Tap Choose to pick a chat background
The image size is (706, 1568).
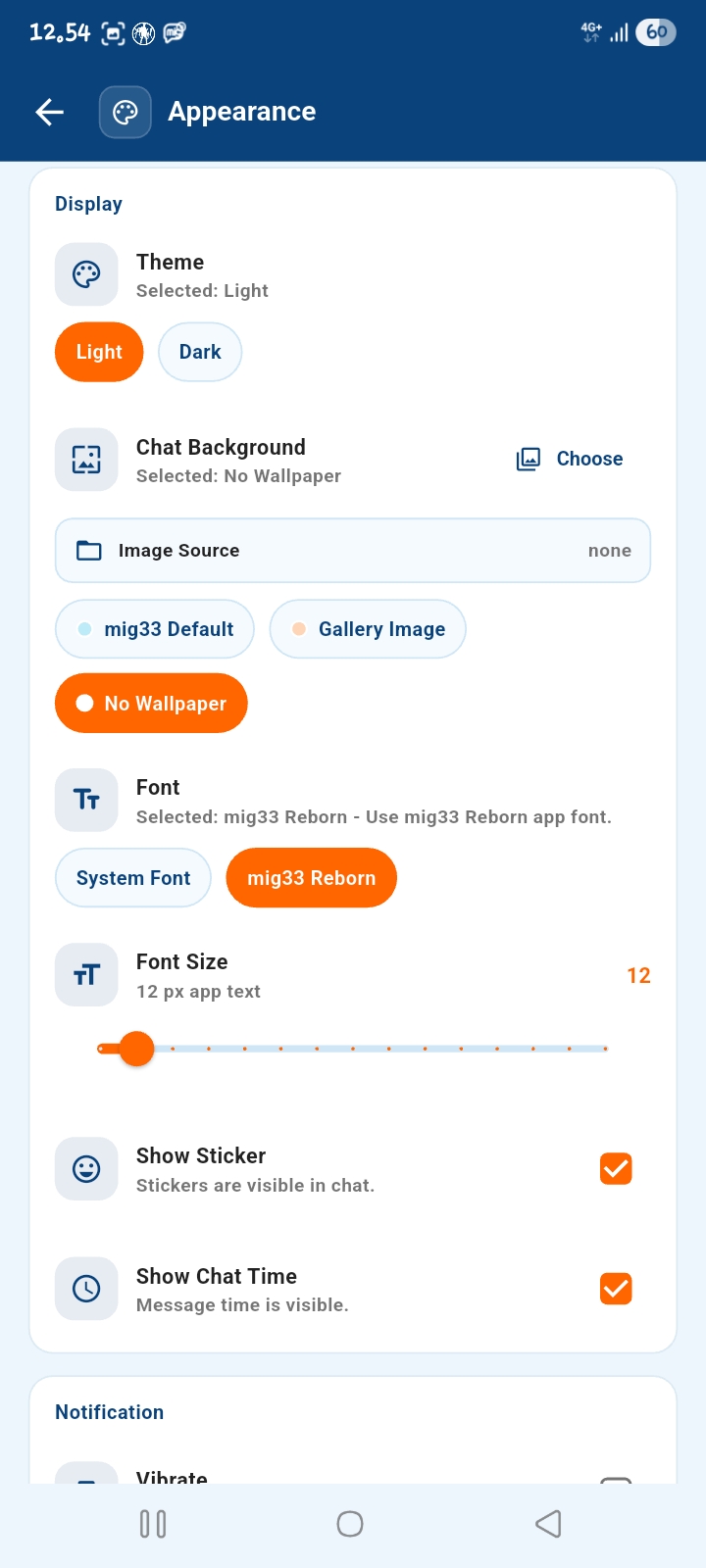pos(570,459)
